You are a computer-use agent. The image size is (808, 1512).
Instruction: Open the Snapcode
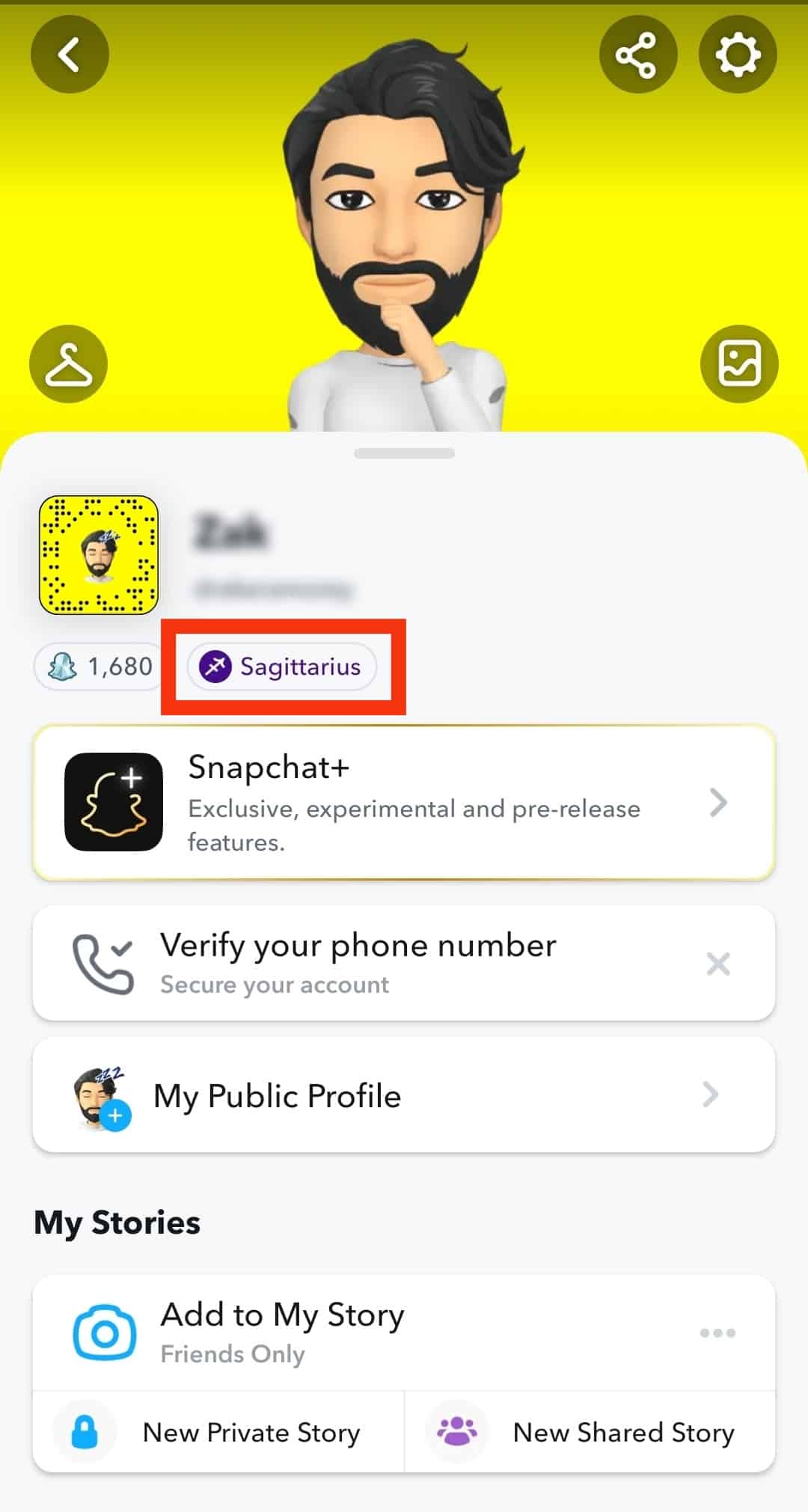tap(99, 554)
